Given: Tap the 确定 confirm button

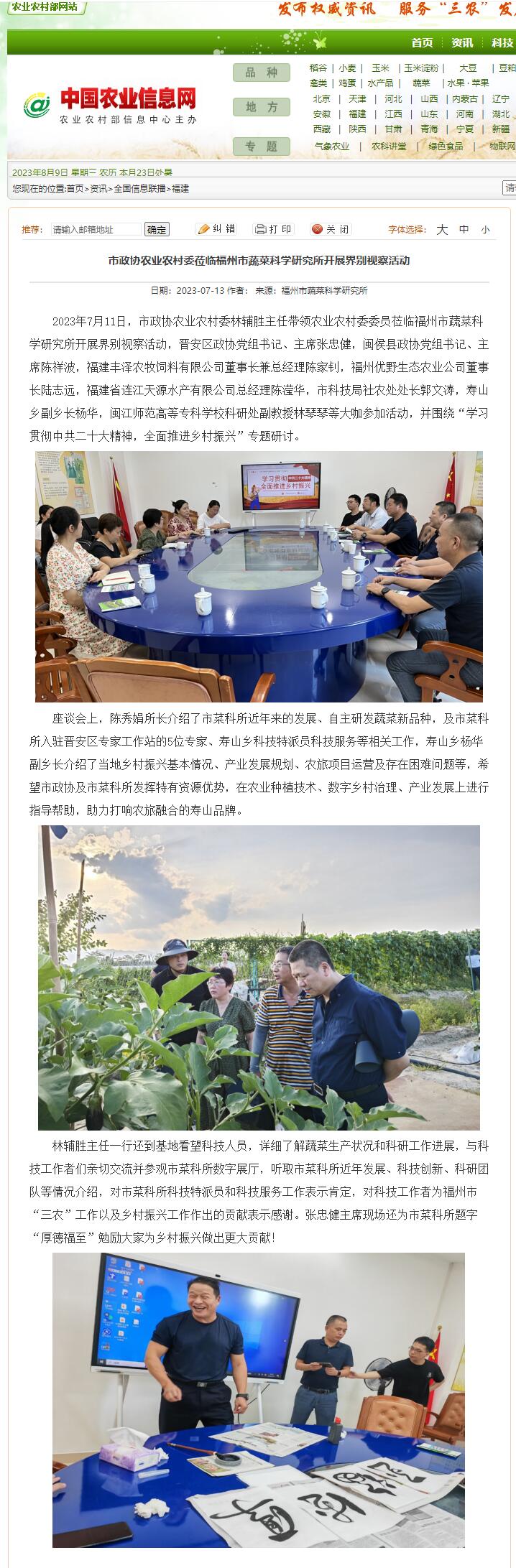Looking at the screenshot, I should [x=157, y=229].
